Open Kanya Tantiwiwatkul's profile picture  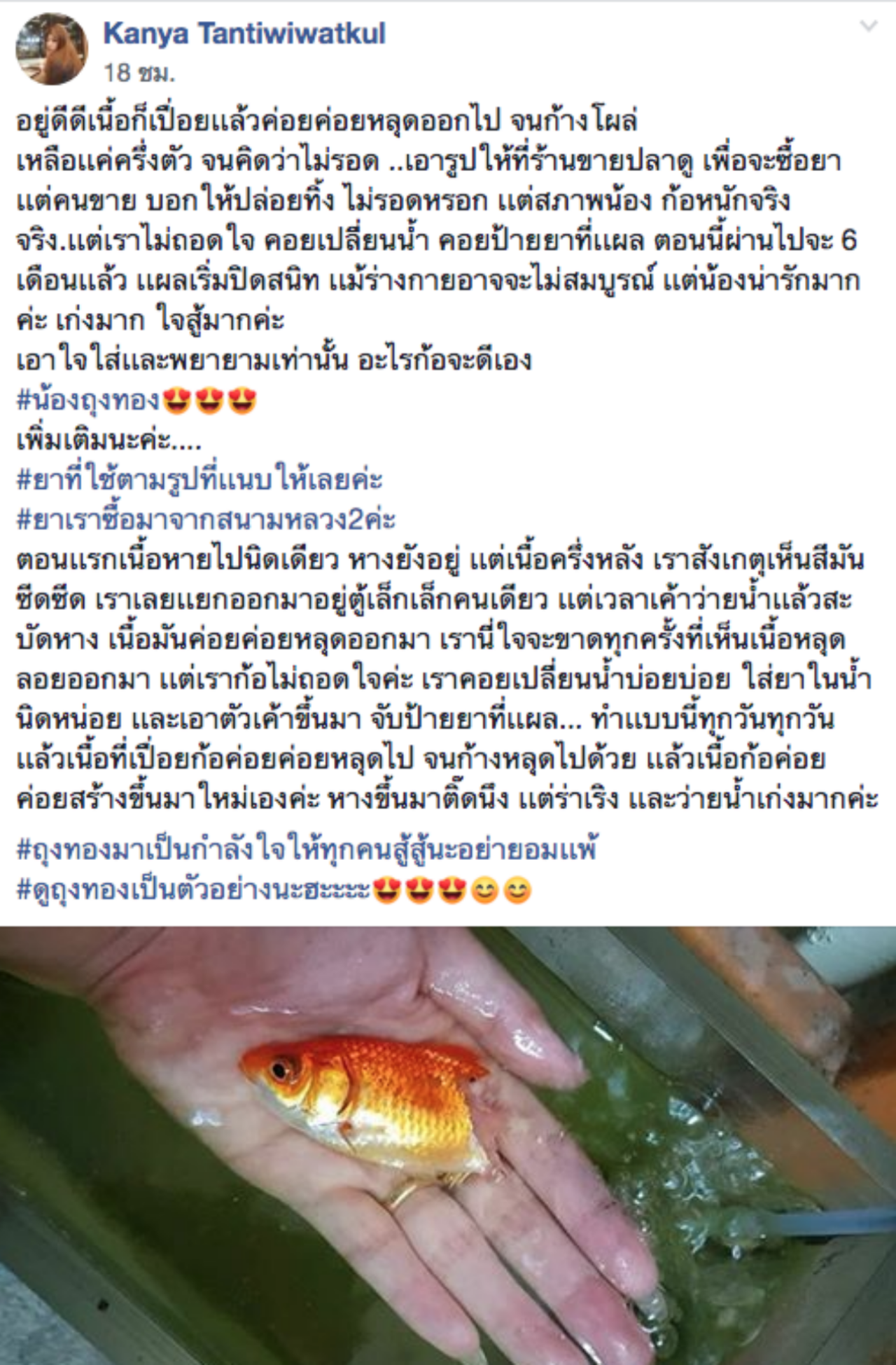52,48
